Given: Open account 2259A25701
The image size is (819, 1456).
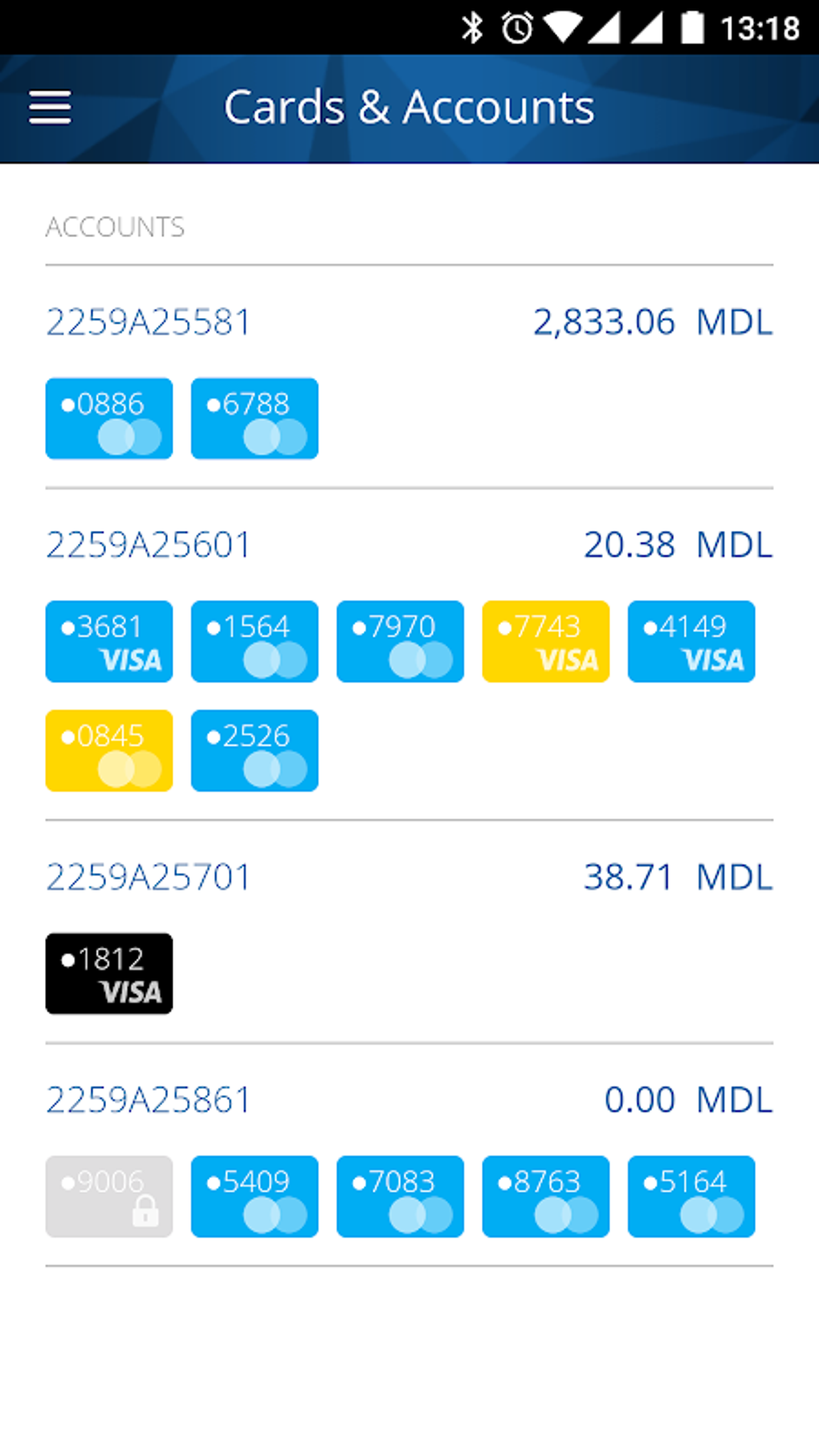Looking at the screenshot, I should point(149,877).
